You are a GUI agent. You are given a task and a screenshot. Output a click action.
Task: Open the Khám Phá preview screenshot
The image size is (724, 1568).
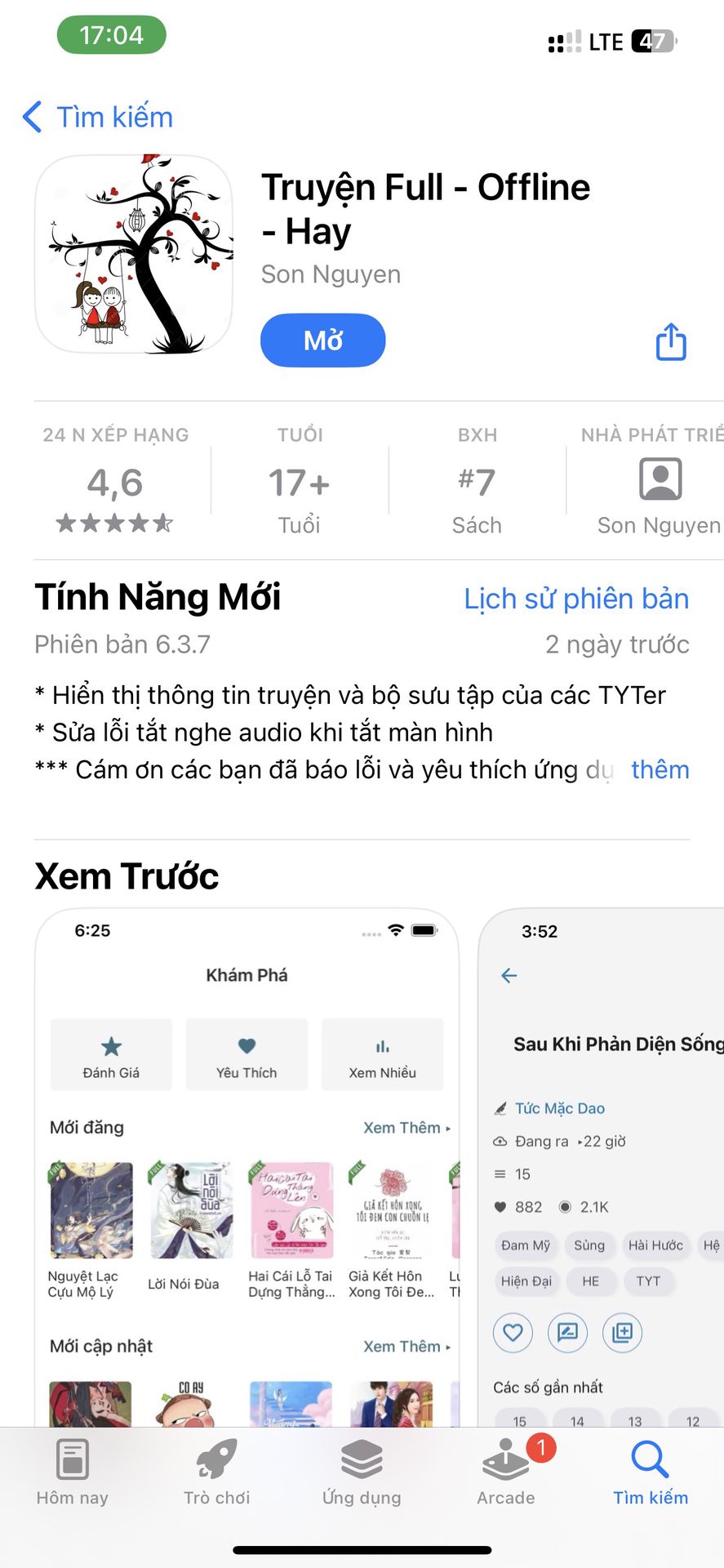(247, 1168)
